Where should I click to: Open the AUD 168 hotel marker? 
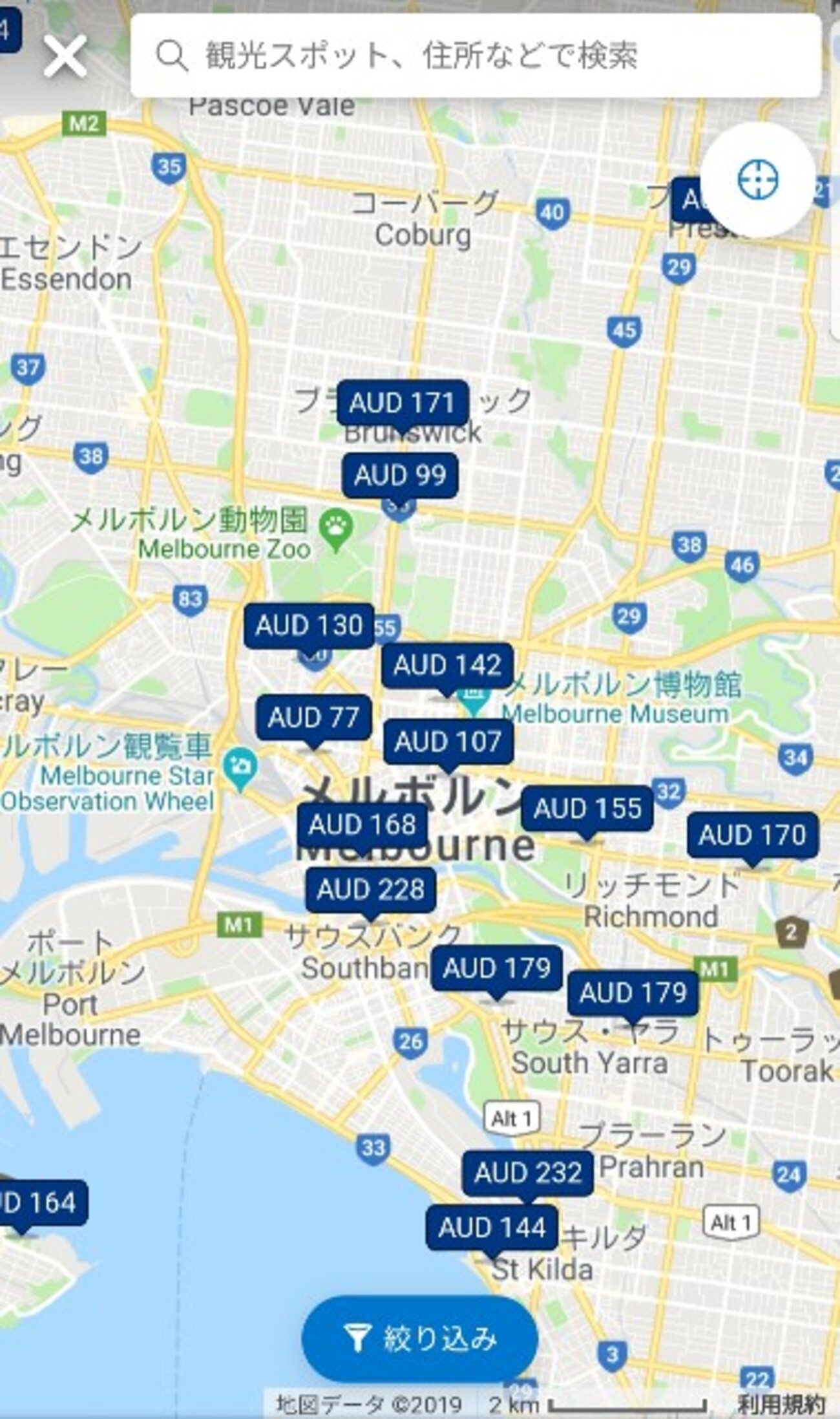pyautogui.click(x=362, y=825)
